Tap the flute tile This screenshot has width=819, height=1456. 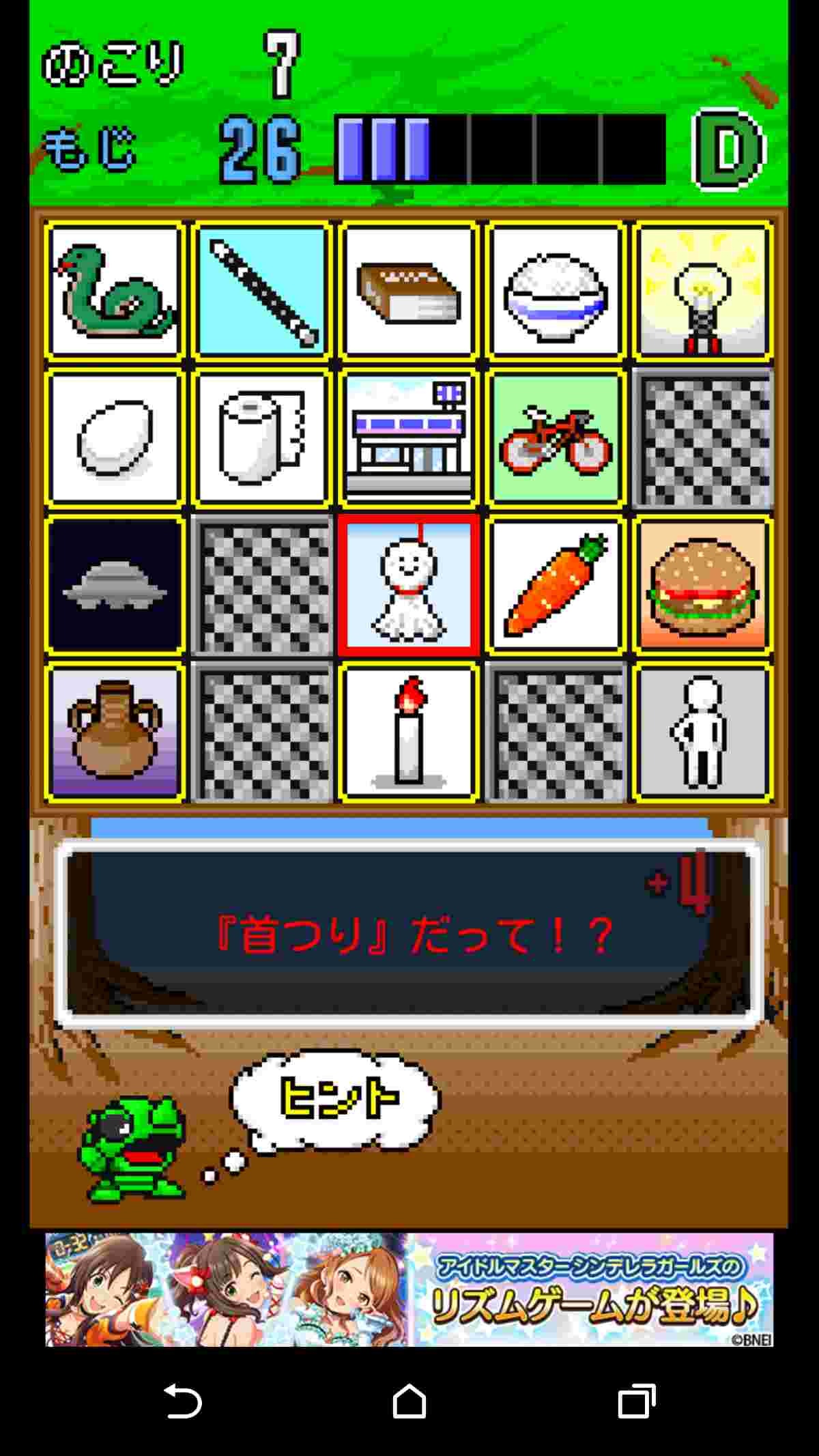tap(262, 291)
